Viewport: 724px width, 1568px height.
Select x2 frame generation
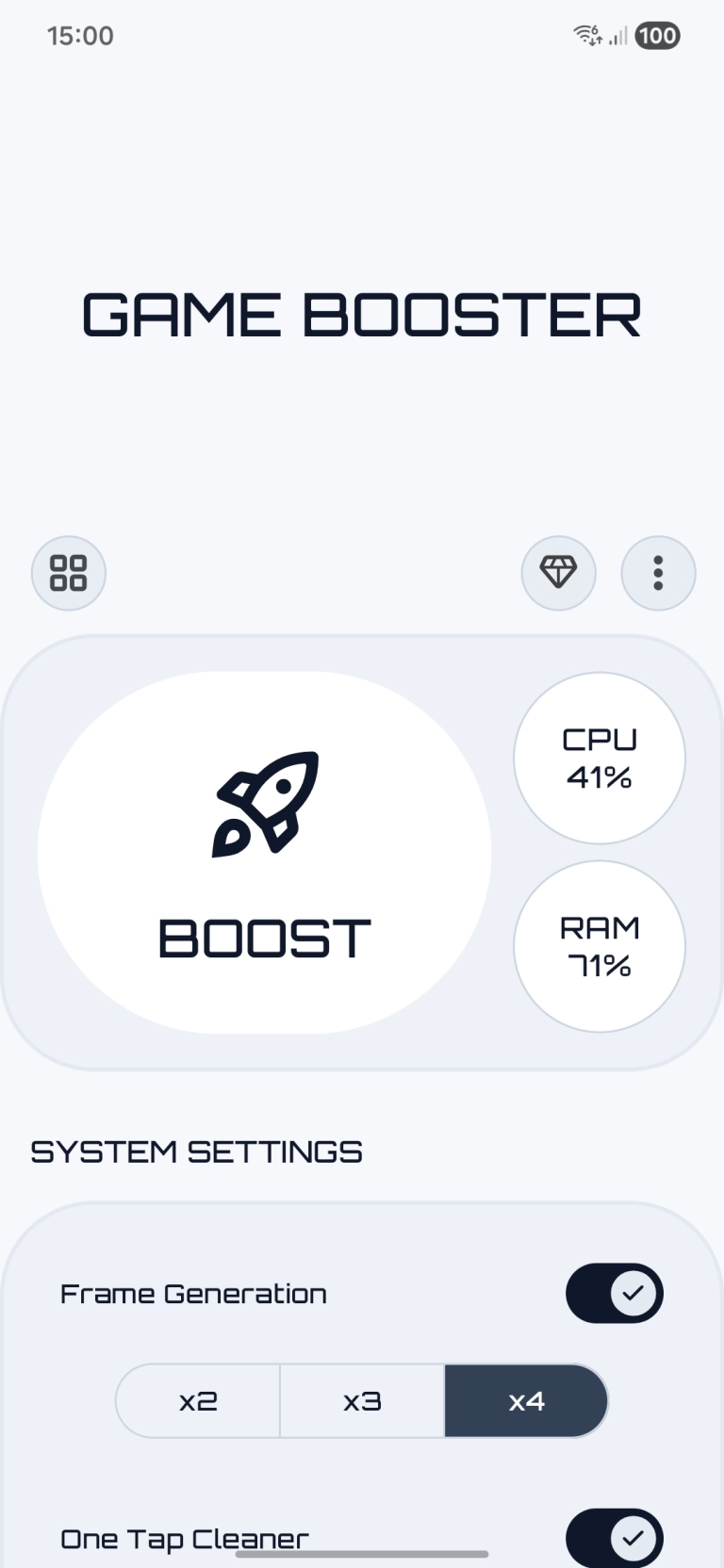(198, 1401)
